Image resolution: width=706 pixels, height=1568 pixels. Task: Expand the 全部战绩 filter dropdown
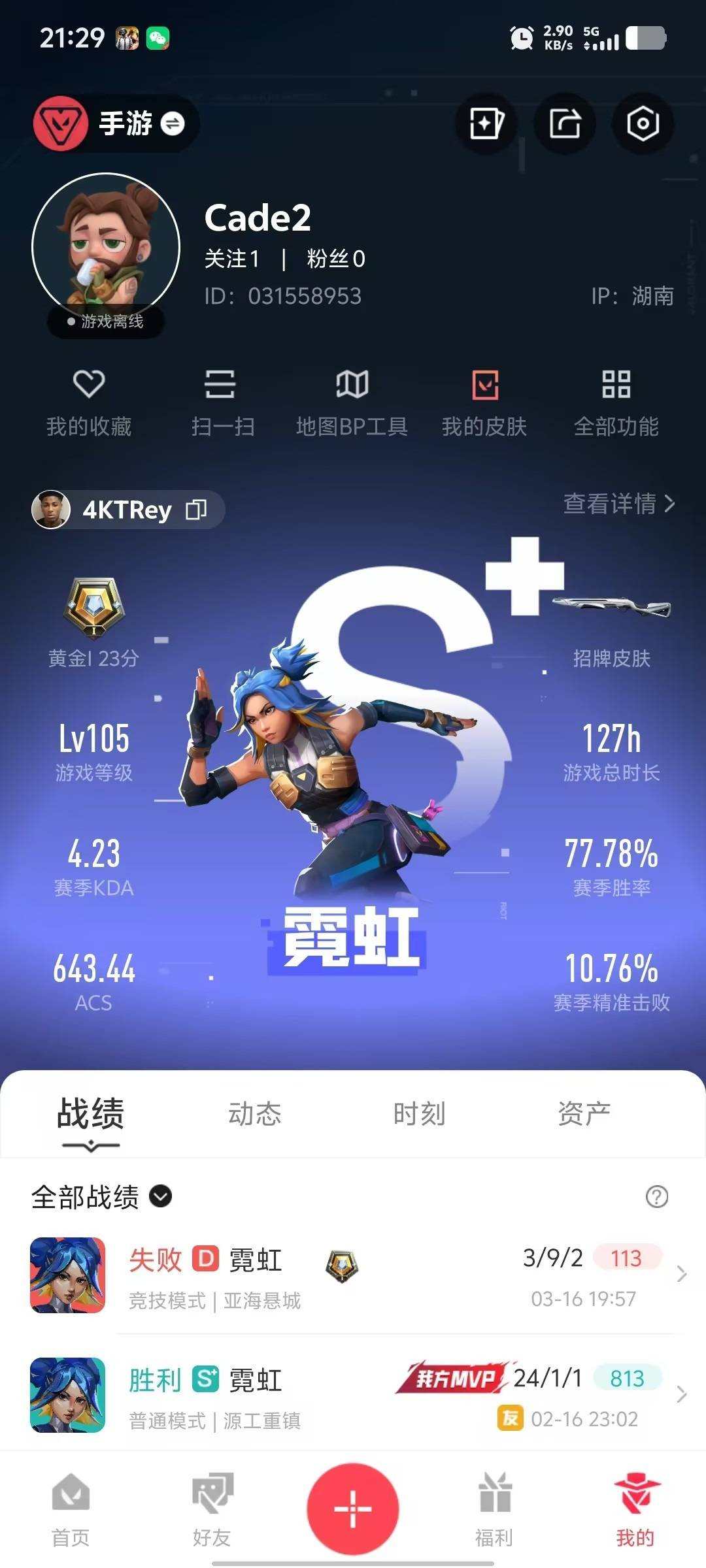159,1198
